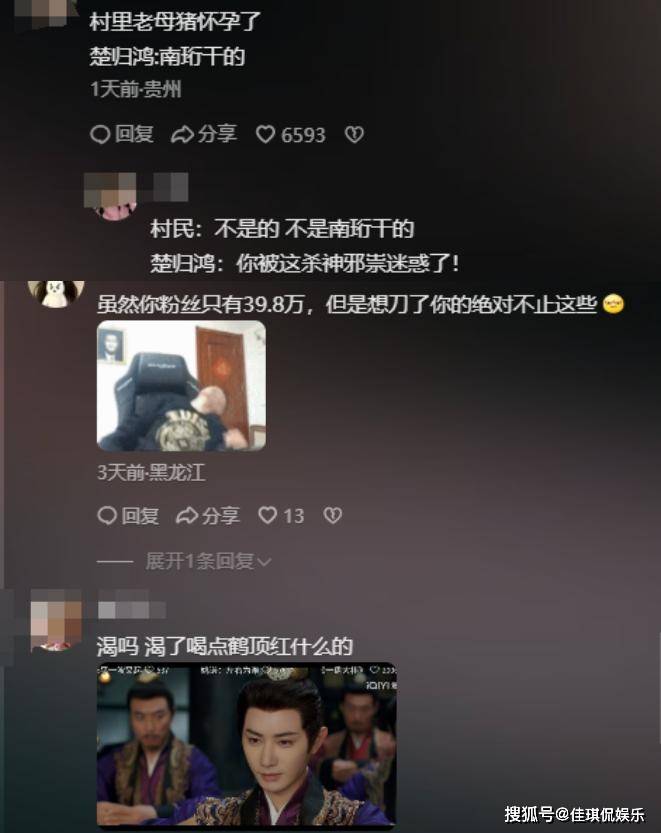Open profile of the 渴吗 commenter
Screen dimensions: 661x833
click(x=55, y=620)
